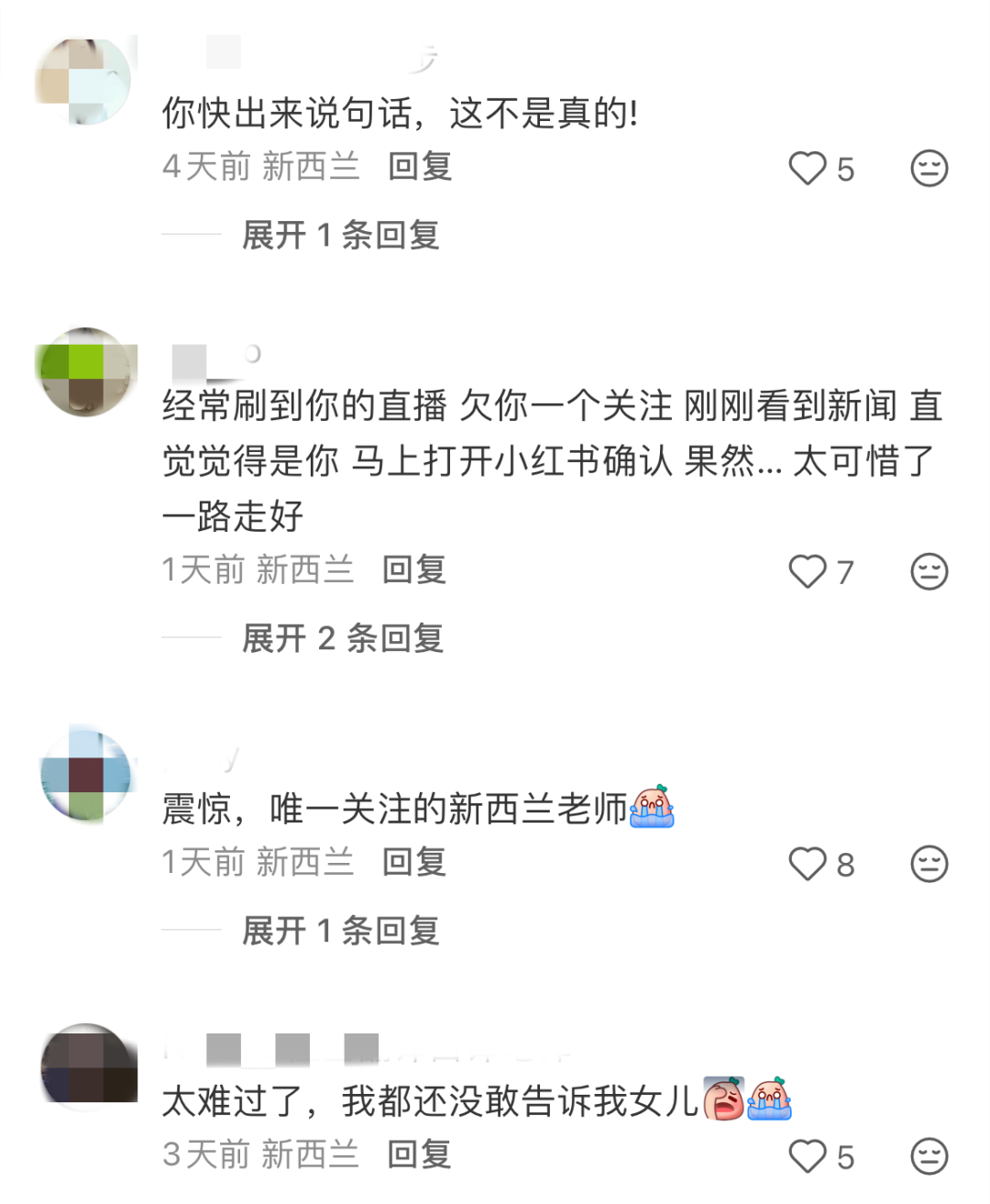Screen dimensions: 990x1204
Task: Open the avatar of the '太难过了' commenter
Action: (x=89, y=1066)
